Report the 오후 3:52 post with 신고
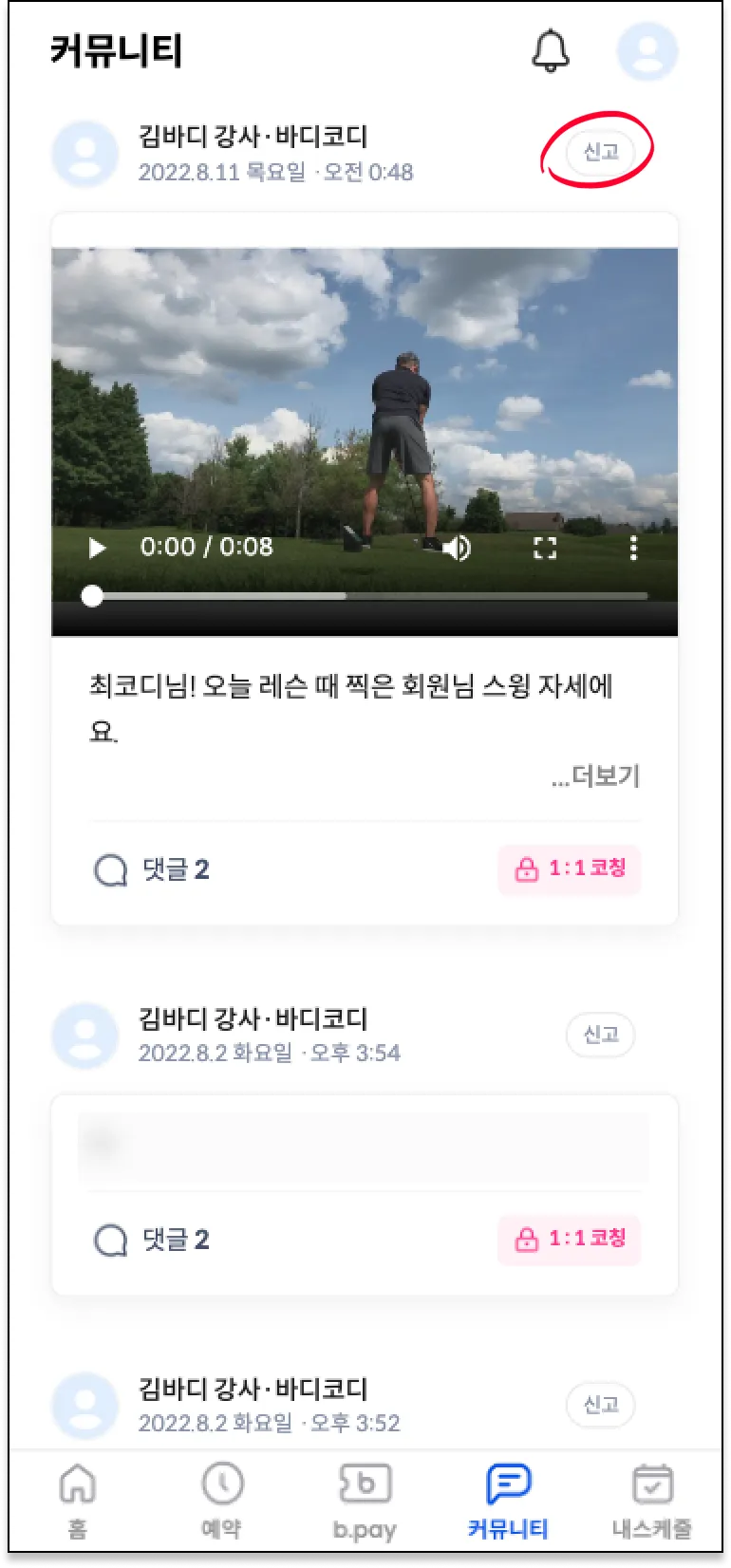The height and width of the screenshot is (1568, 731). (x=600, y=1405)
